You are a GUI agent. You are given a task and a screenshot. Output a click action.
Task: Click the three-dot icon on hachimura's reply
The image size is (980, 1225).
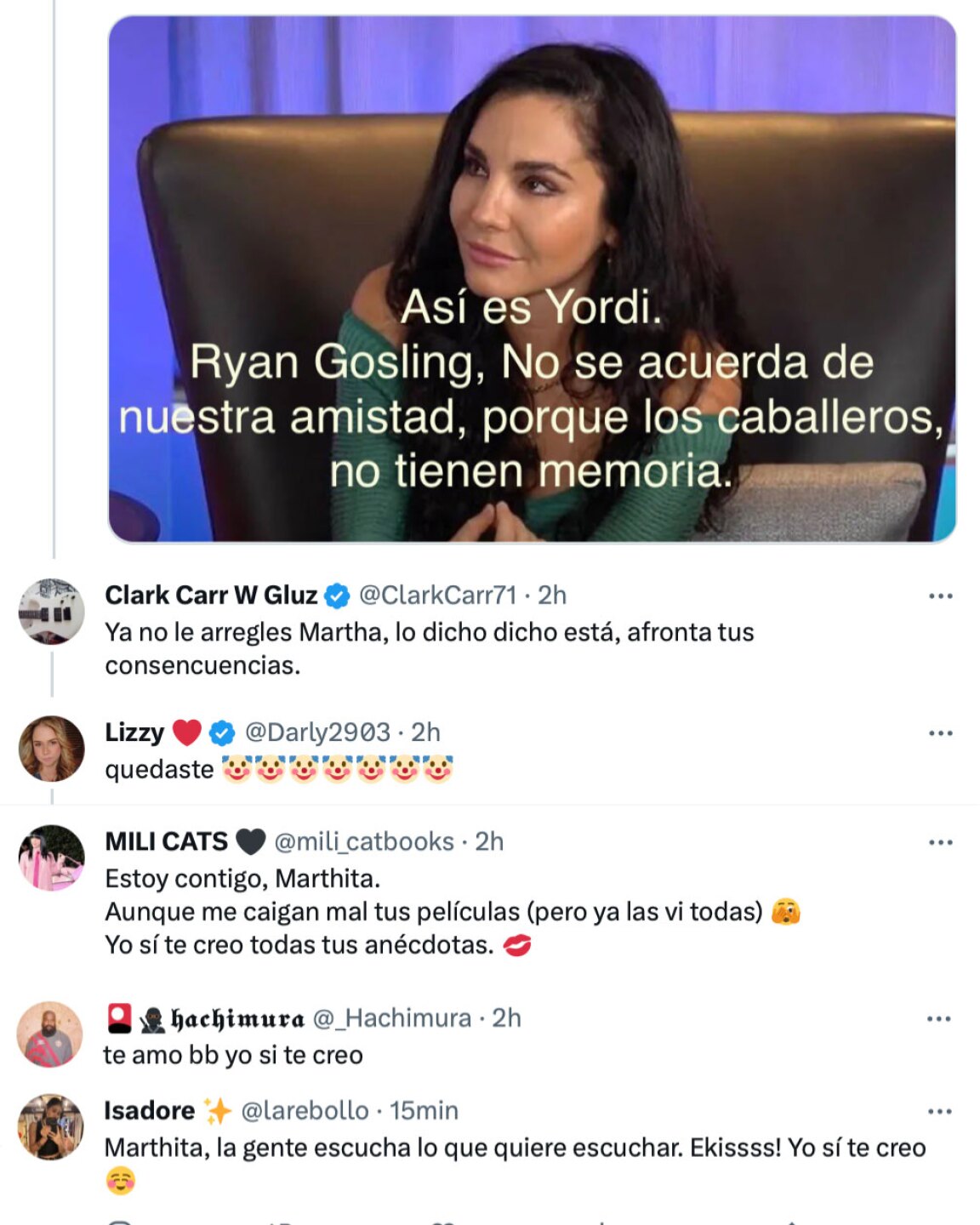(x=941, y=1017)
